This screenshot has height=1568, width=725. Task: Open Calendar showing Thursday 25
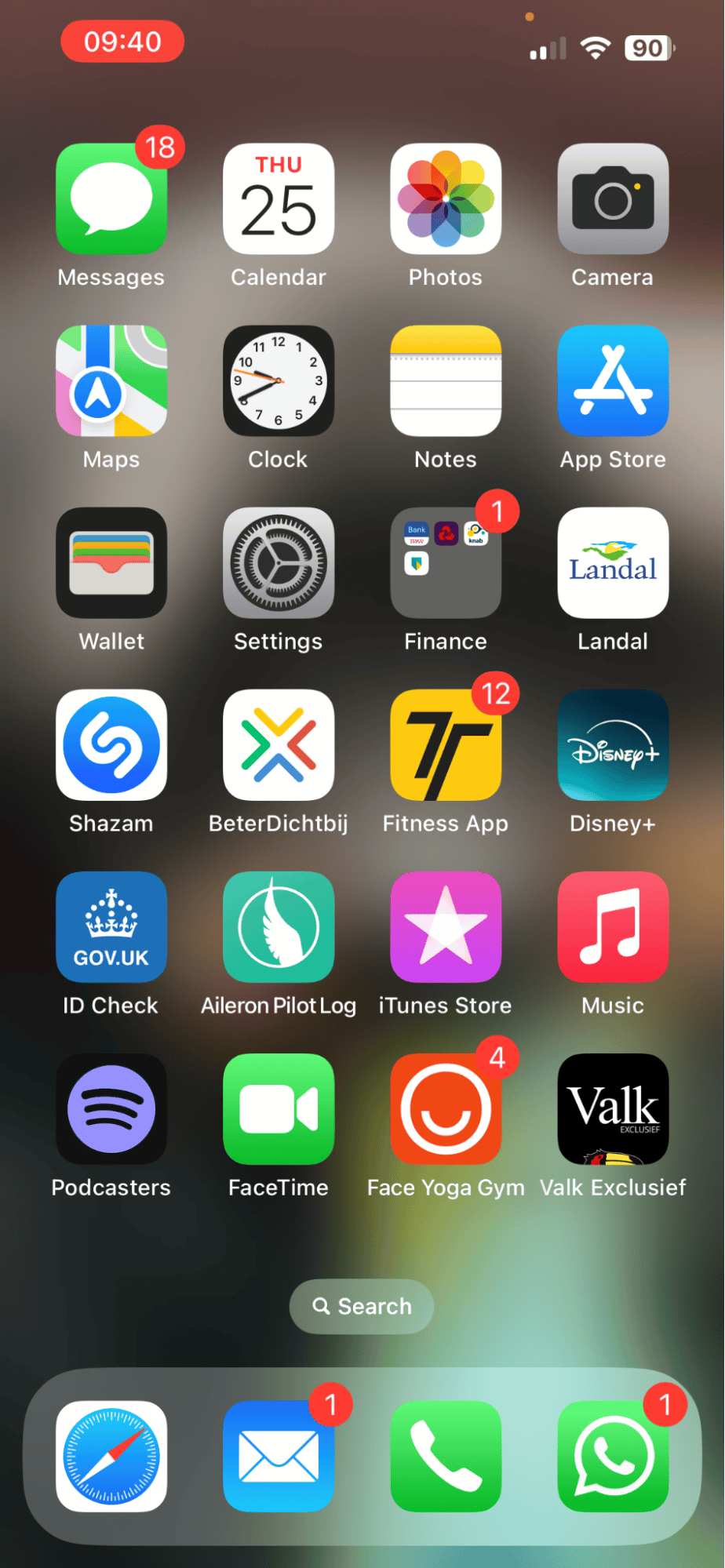tap(279, 198)
